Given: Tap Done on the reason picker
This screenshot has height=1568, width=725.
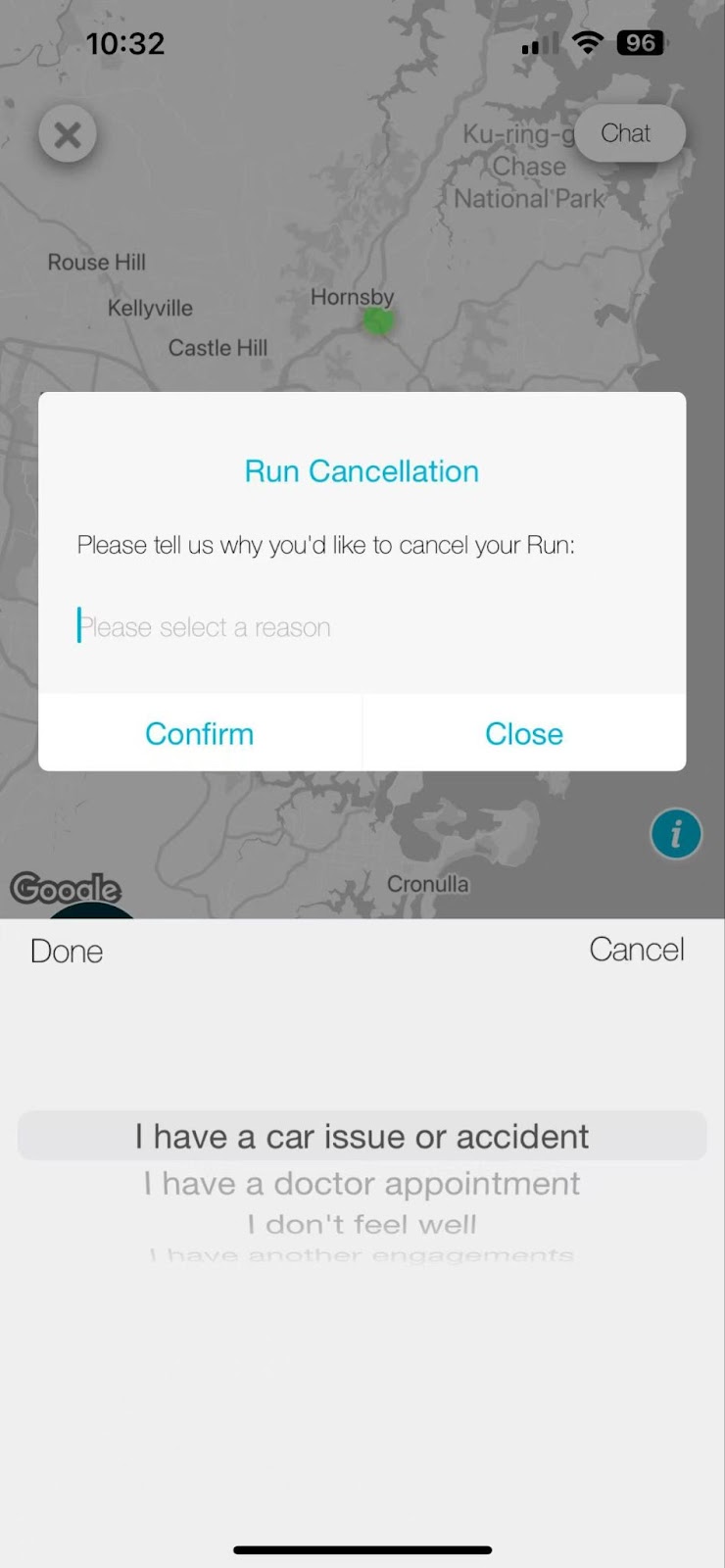Looking at the screenshot, I should 67,951.
